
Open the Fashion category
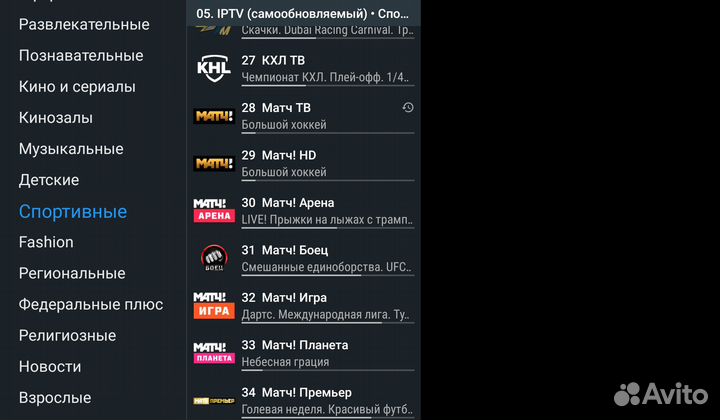click(46, 242)
